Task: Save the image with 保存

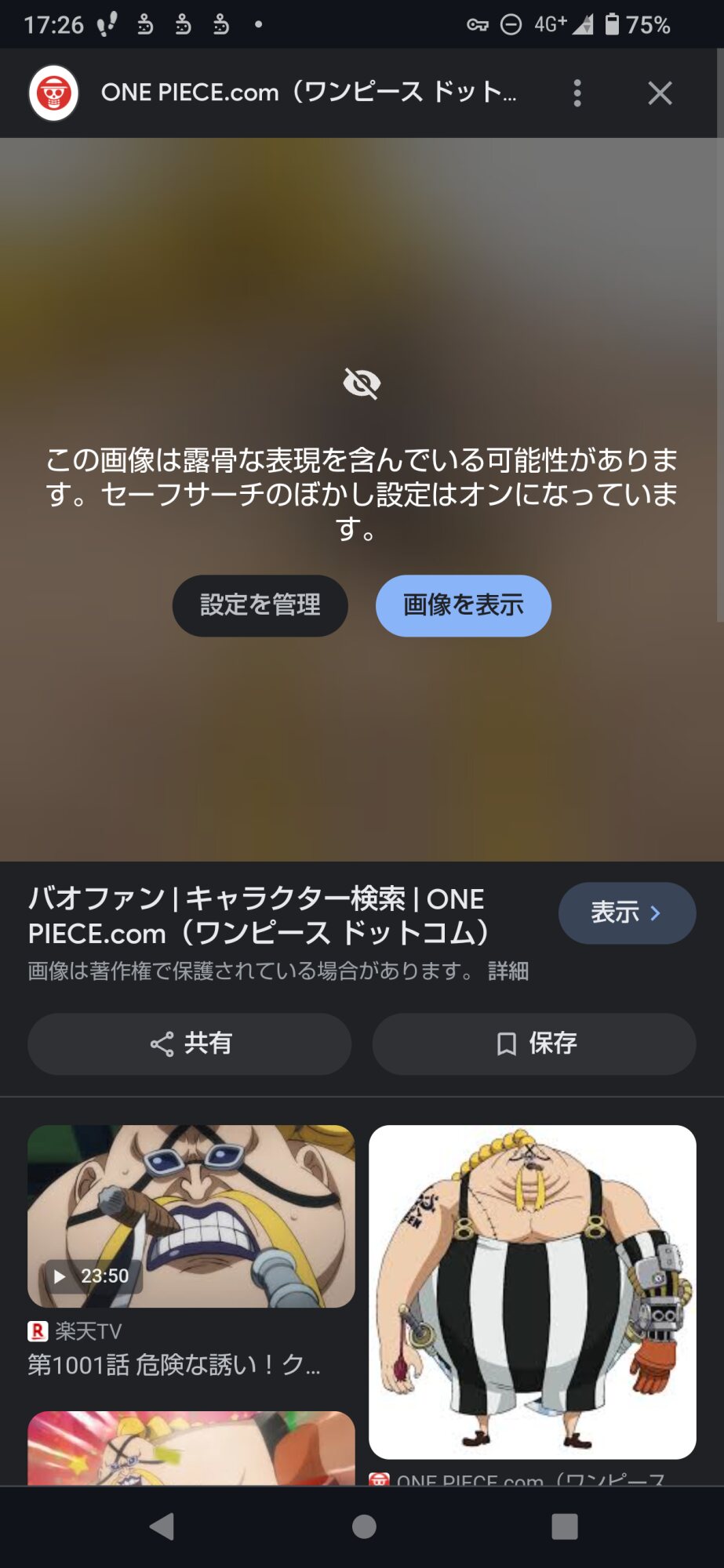Action: coord(534,1044)
